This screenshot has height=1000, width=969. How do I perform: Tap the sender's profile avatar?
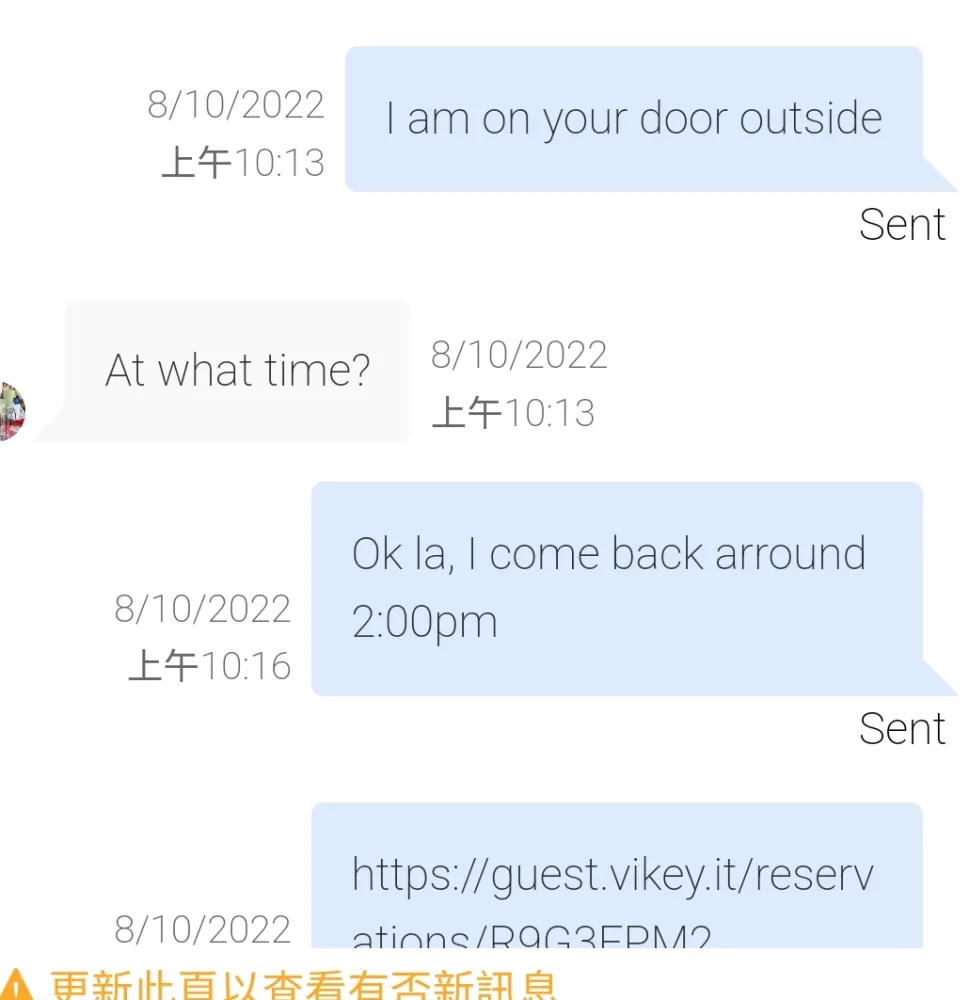pos(10,411)
